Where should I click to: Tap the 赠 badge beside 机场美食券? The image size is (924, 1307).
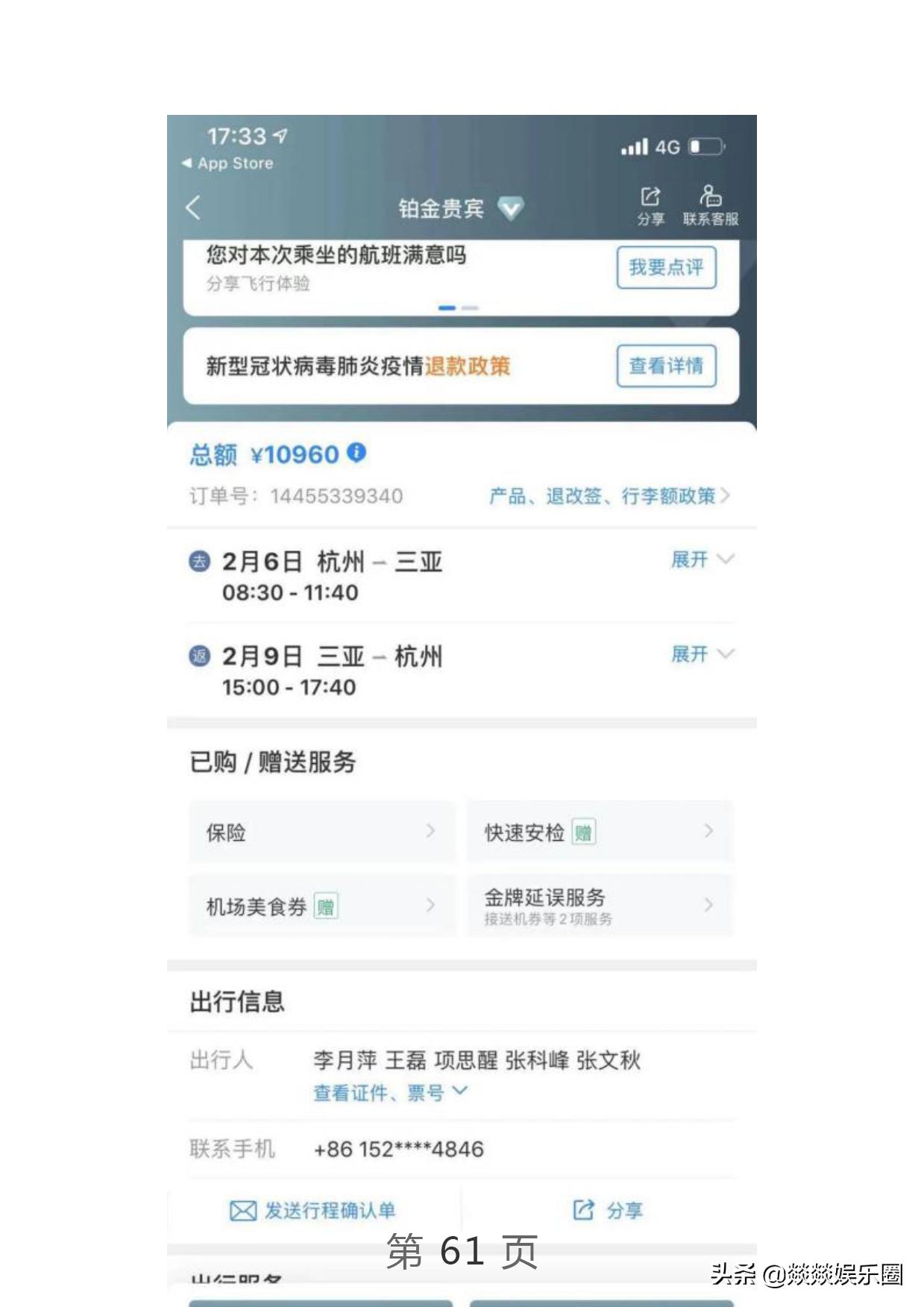coord(327,907)
